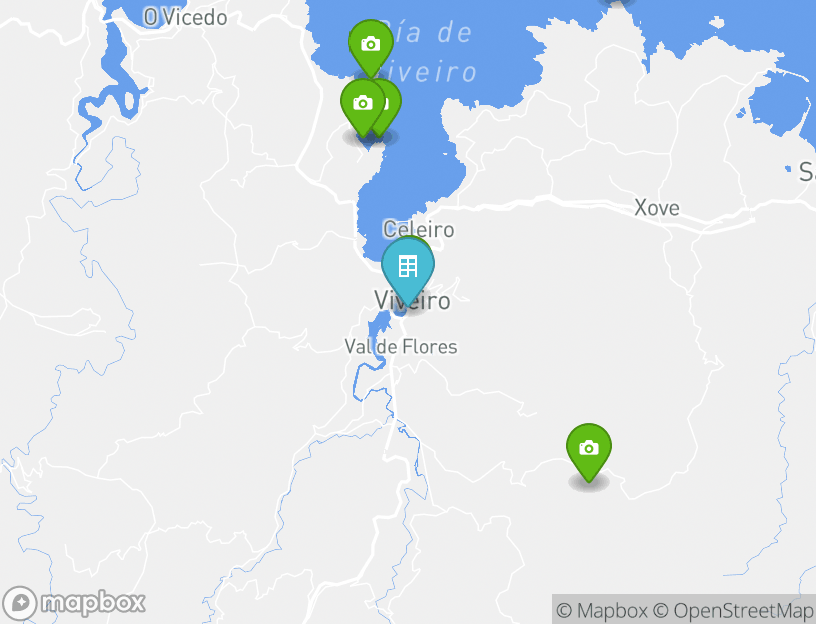Tap the topmost camera marker in Ría de Viveiro
Screen dimensions: 816x624
(370, 45)
